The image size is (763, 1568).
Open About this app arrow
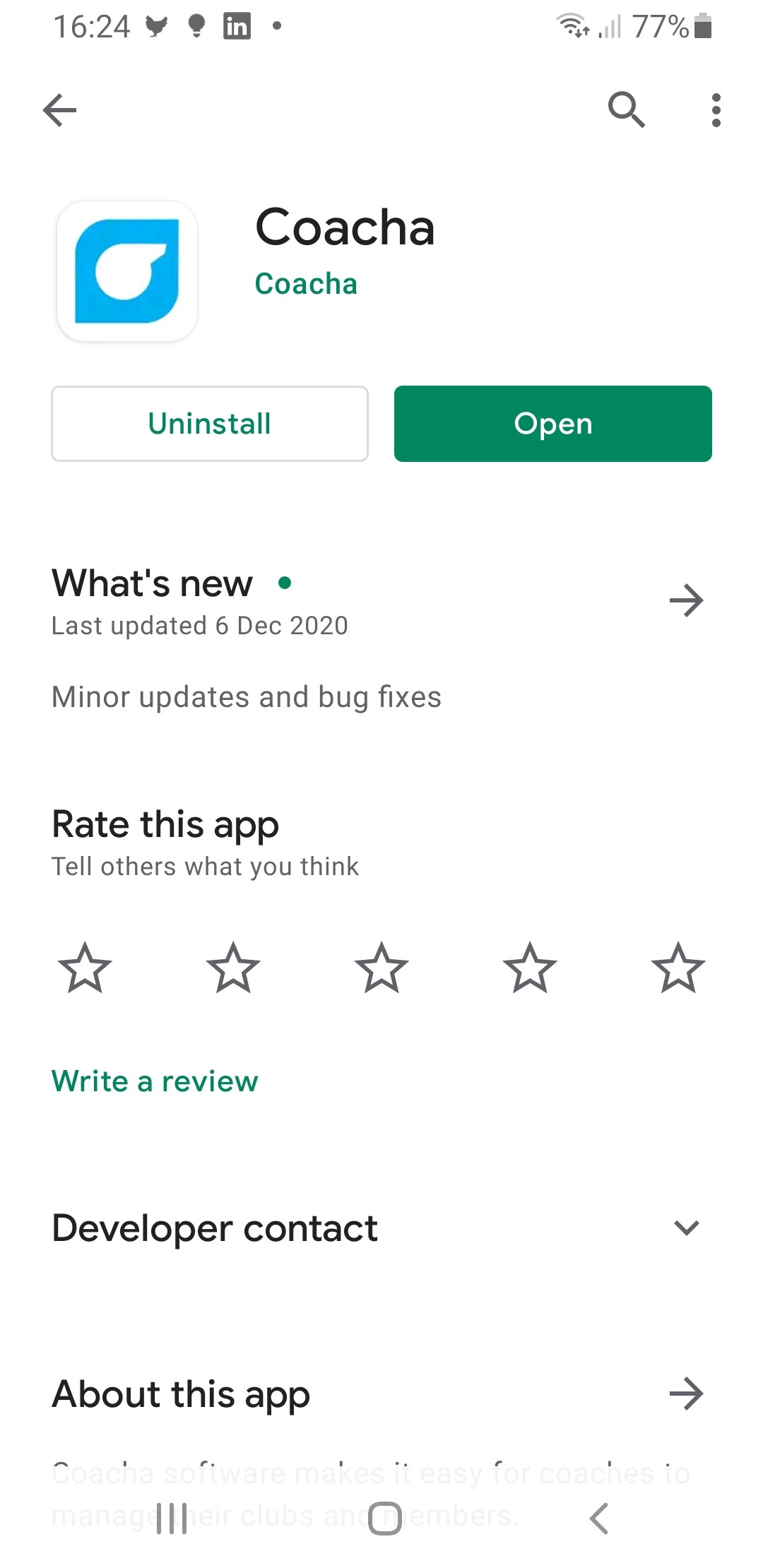(x=687, y=1394)
